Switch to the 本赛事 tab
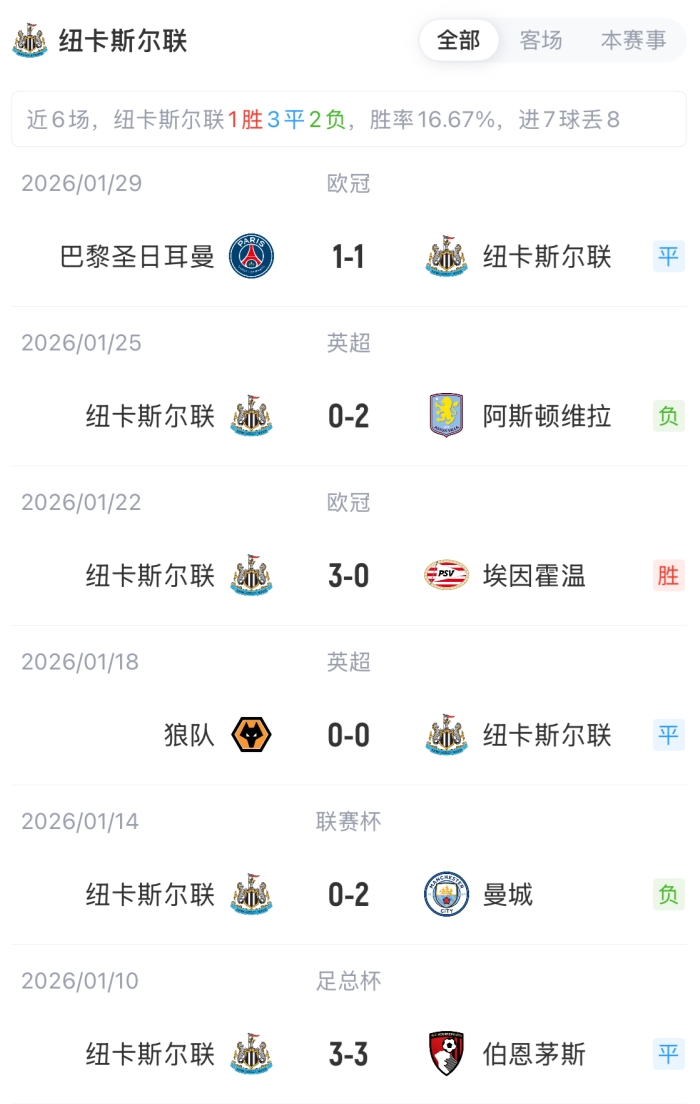The width and height of the screenshot is (700, 1104). [633, 40]
